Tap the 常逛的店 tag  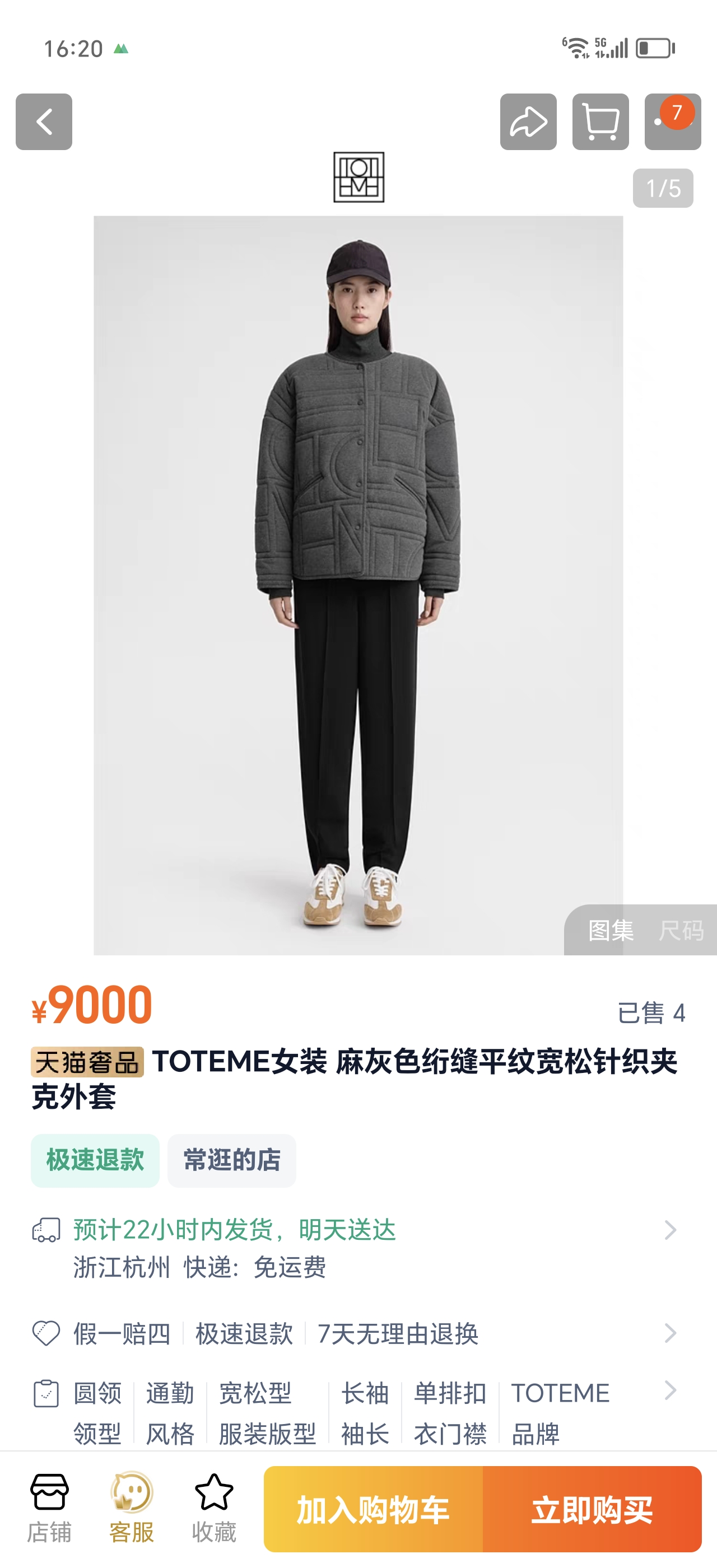pyautogui.click(x=231, y=1160)
